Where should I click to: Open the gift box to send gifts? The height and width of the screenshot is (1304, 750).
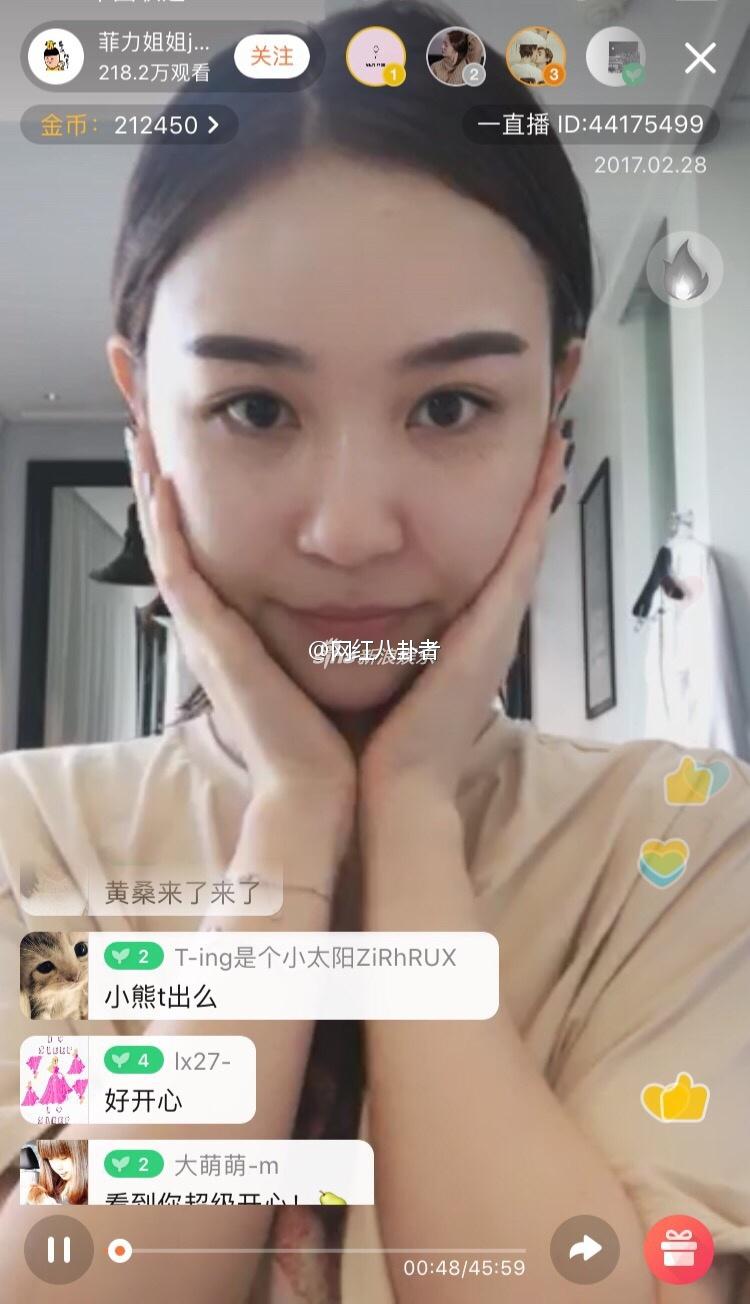click(x=679, y=1249)
